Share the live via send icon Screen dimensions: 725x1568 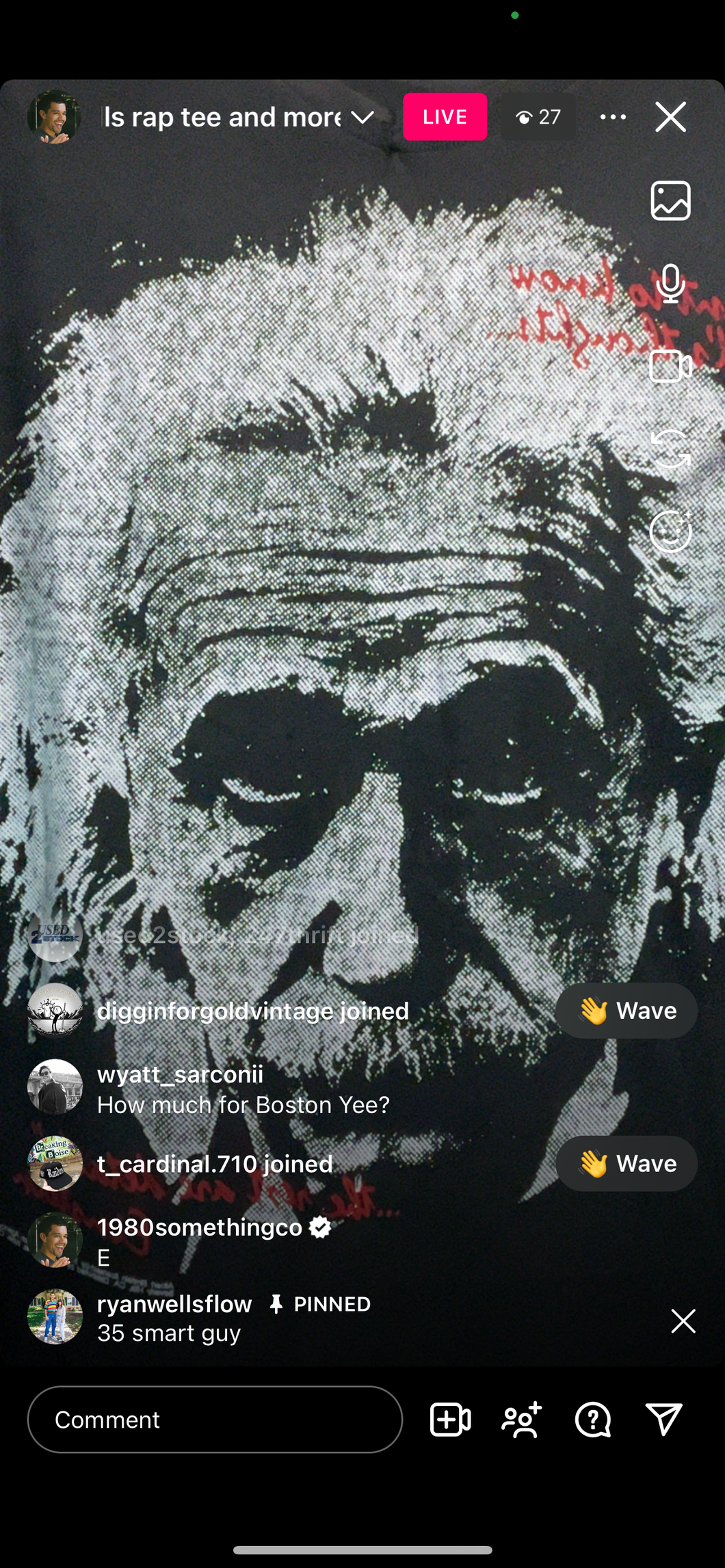click(x=663, y=1420)
